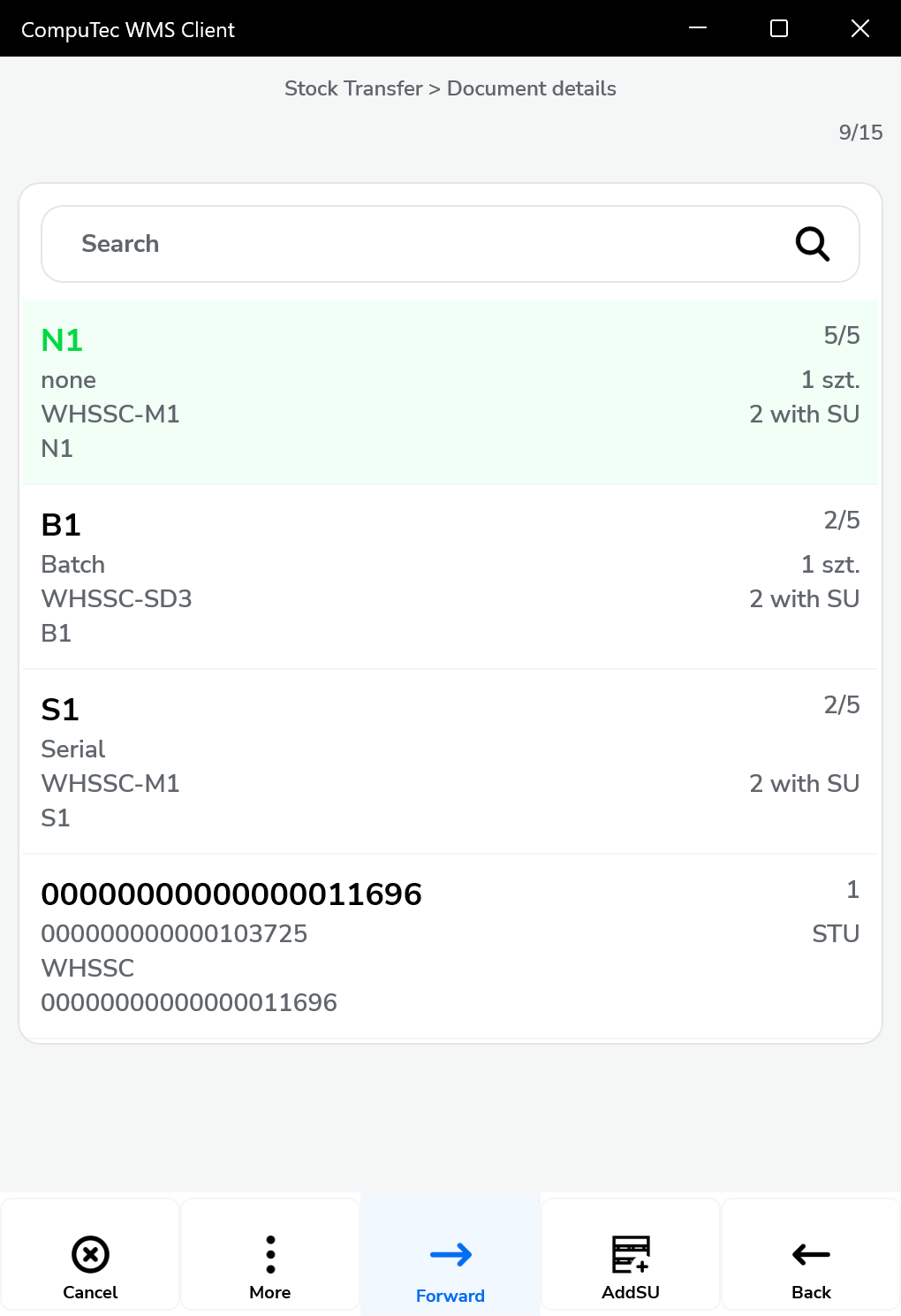Screen dimensions: 901x1316
Task: Select the highlighted N1 item row
Action: pyautogui.click(x=450, y=393)
